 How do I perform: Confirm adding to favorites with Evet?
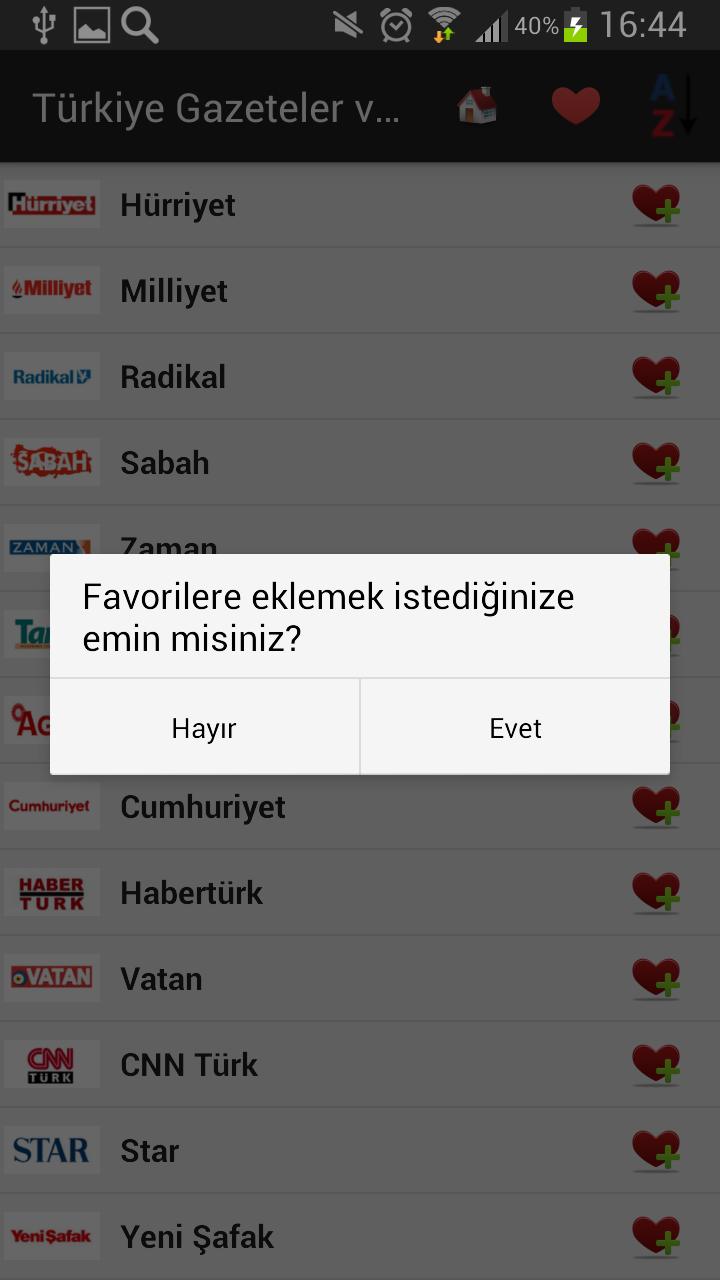coord(515,728)
